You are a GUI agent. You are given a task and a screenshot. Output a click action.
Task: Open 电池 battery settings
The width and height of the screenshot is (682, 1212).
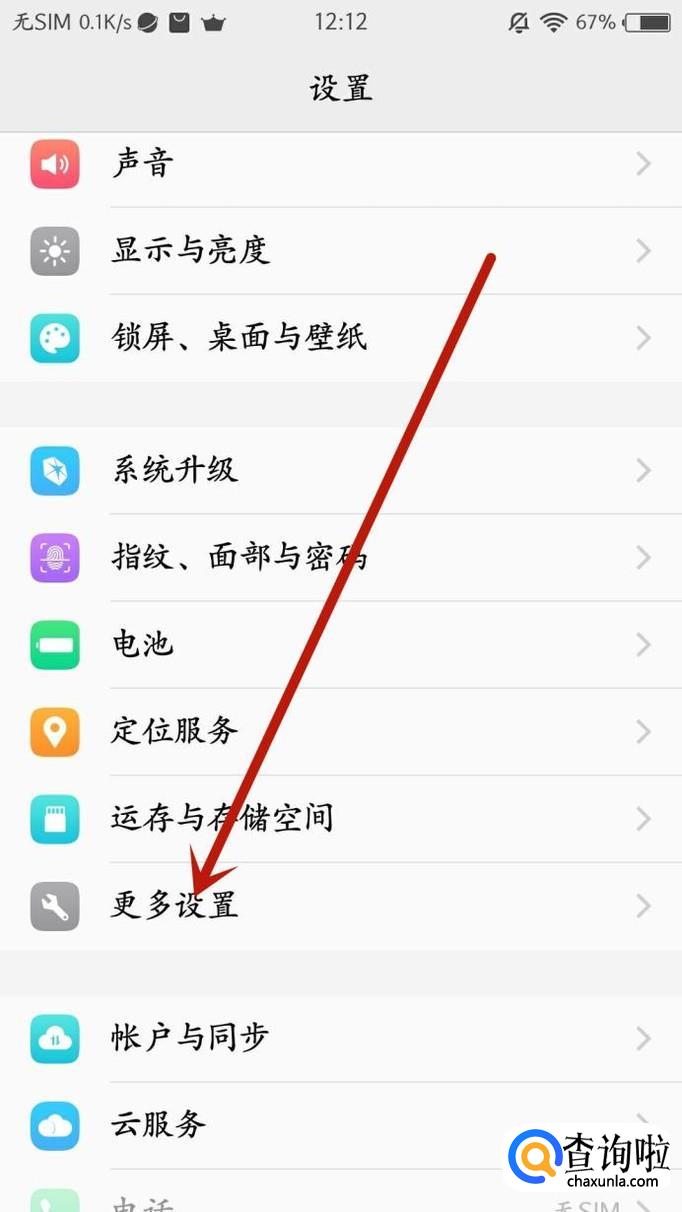pos(341,644)
